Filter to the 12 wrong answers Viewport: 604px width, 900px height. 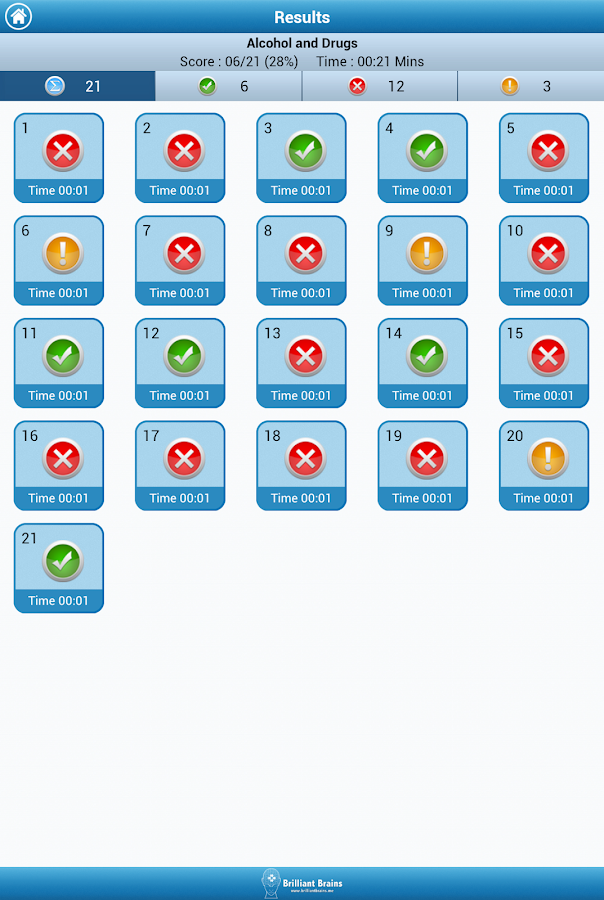pyautogui.click(x=379, y=86)
